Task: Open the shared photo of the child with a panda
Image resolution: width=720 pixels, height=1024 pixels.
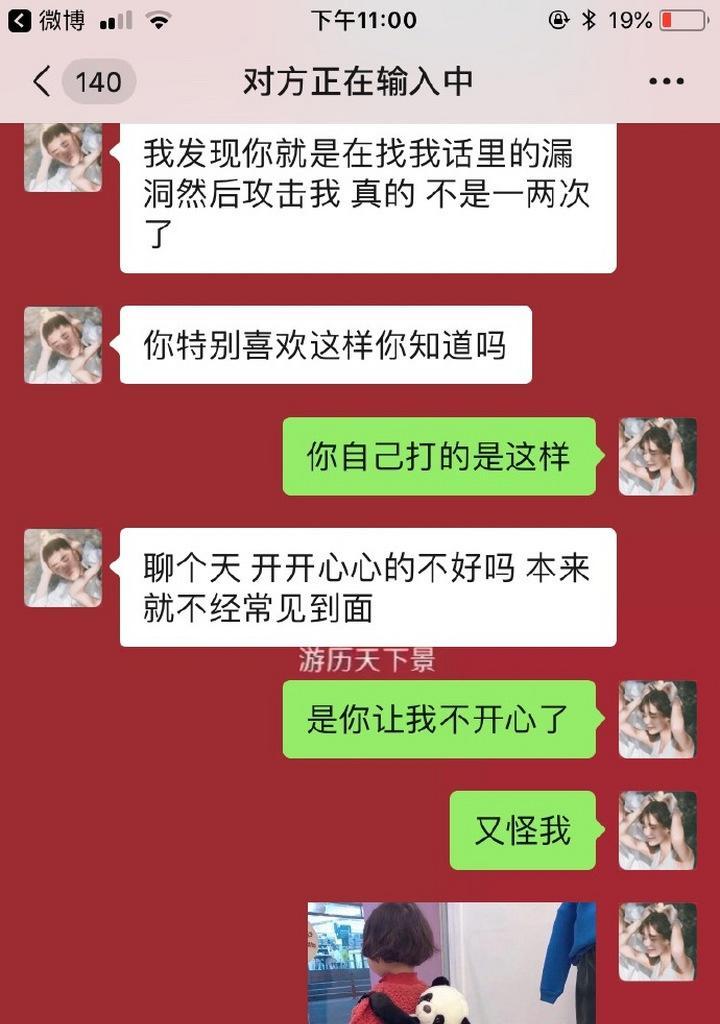Action: (451, 962)
